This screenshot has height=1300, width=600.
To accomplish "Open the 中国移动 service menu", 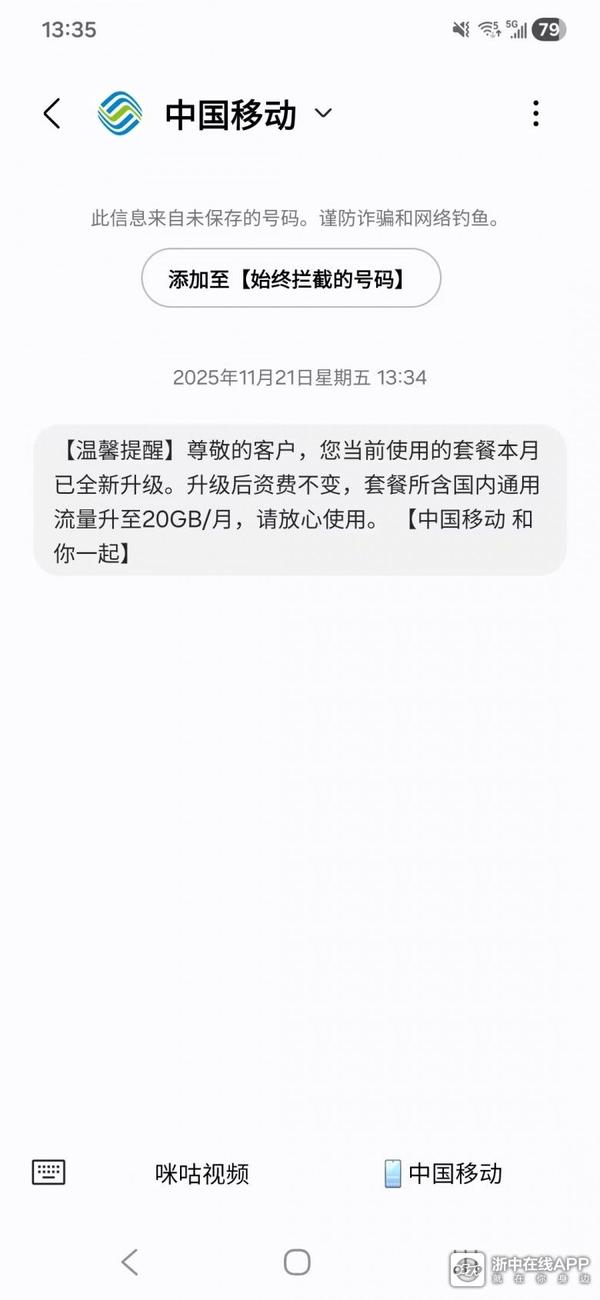I will [443, 1173].
